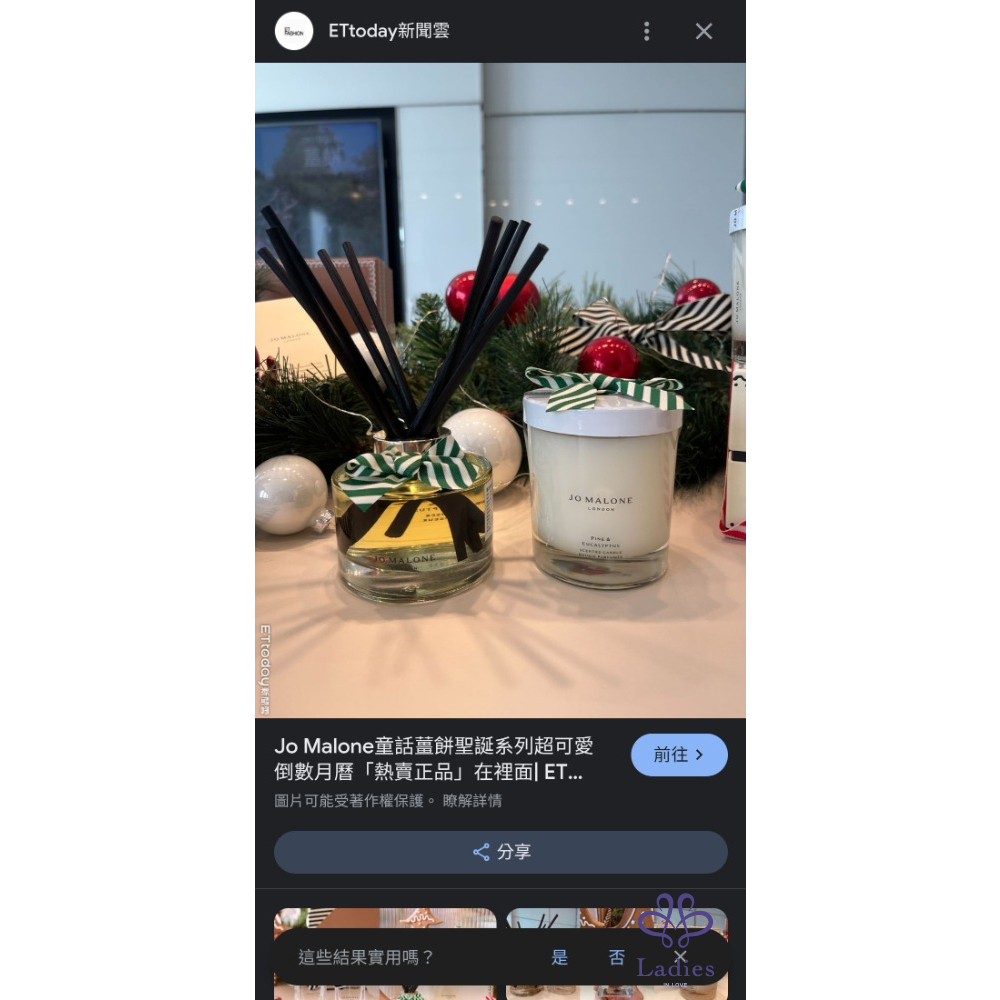Dismiss the feedback prompt bar
This screenshot has width=1000, height=1000.
[x=681, y=957]
